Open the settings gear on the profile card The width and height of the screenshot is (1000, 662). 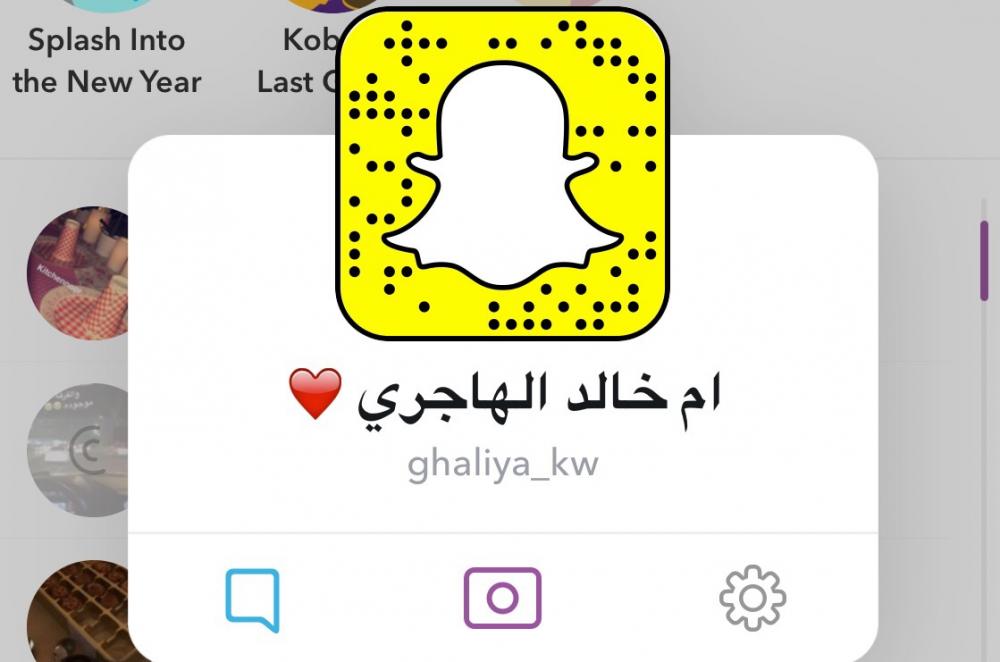(x=752, y=598)
